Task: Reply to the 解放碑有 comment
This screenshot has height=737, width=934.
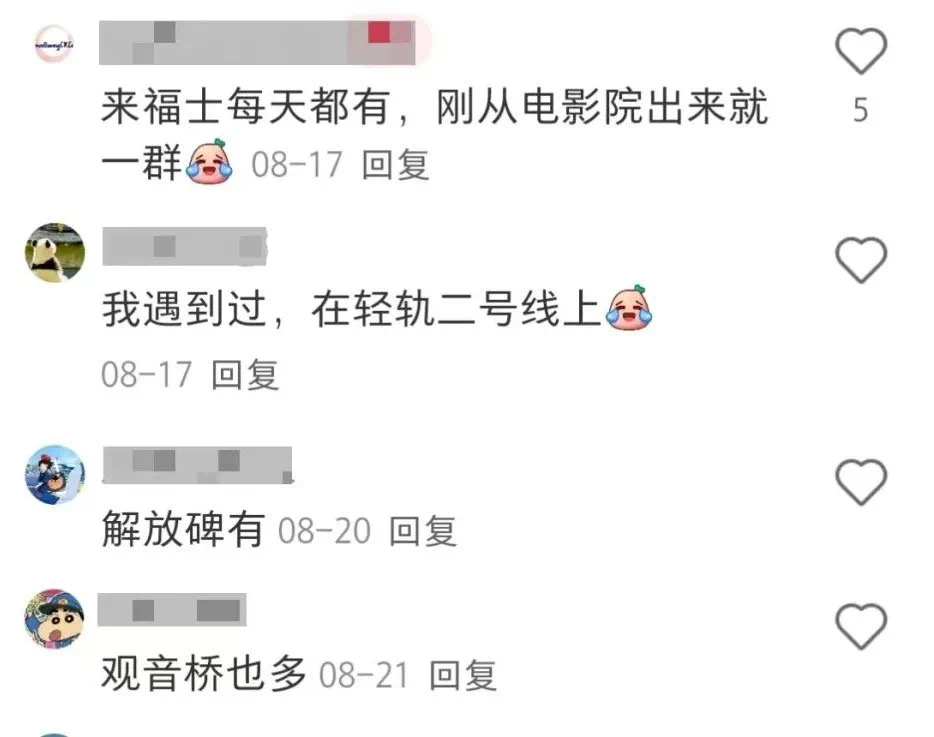Action: (422, 531)
